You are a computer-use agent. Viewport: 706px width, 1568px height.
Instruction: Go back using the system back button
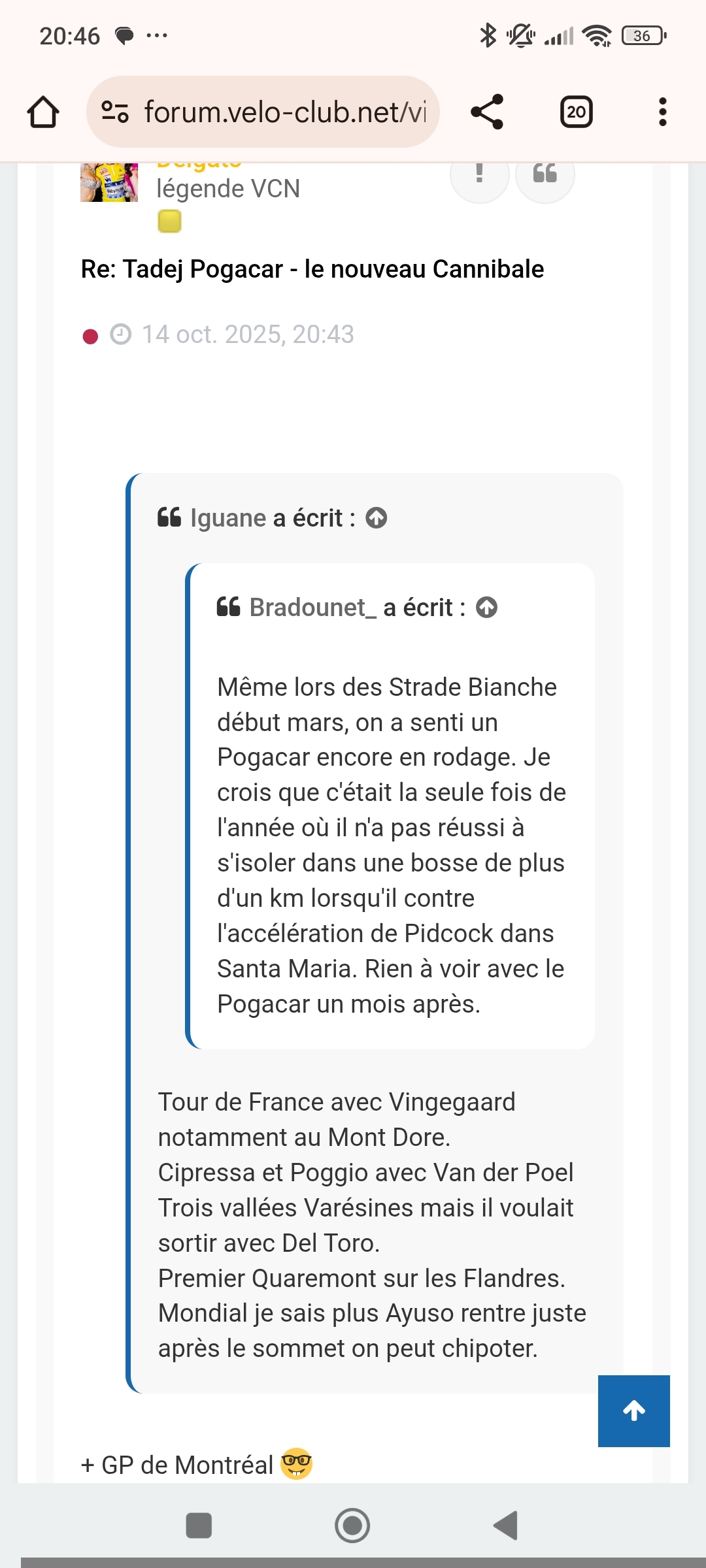point(505,1526)
